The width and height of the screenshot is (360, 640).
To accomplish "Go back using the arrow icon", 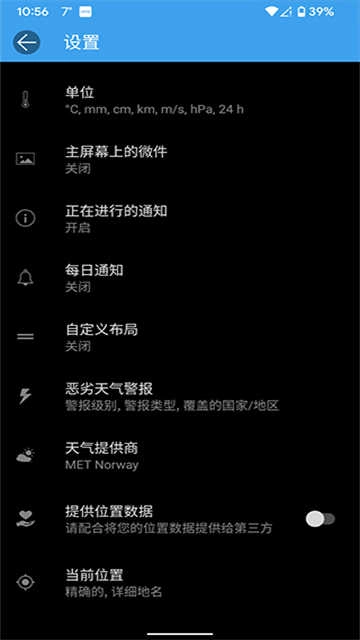I will [x=27, y=43].
